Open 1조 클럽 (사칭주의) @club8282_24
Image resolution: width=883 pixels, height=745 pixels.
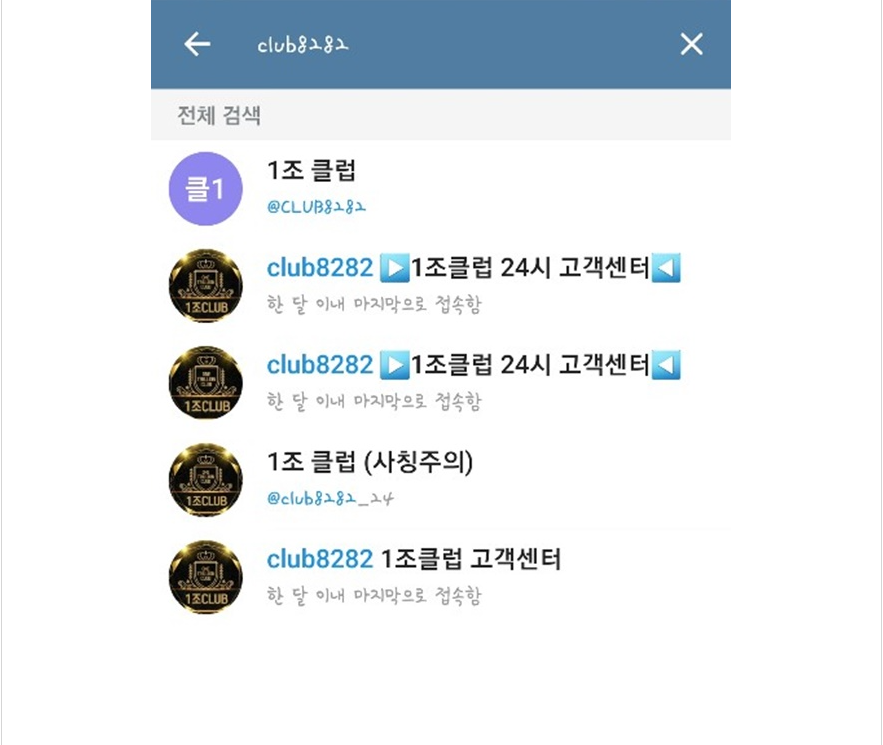pos(440,479)
